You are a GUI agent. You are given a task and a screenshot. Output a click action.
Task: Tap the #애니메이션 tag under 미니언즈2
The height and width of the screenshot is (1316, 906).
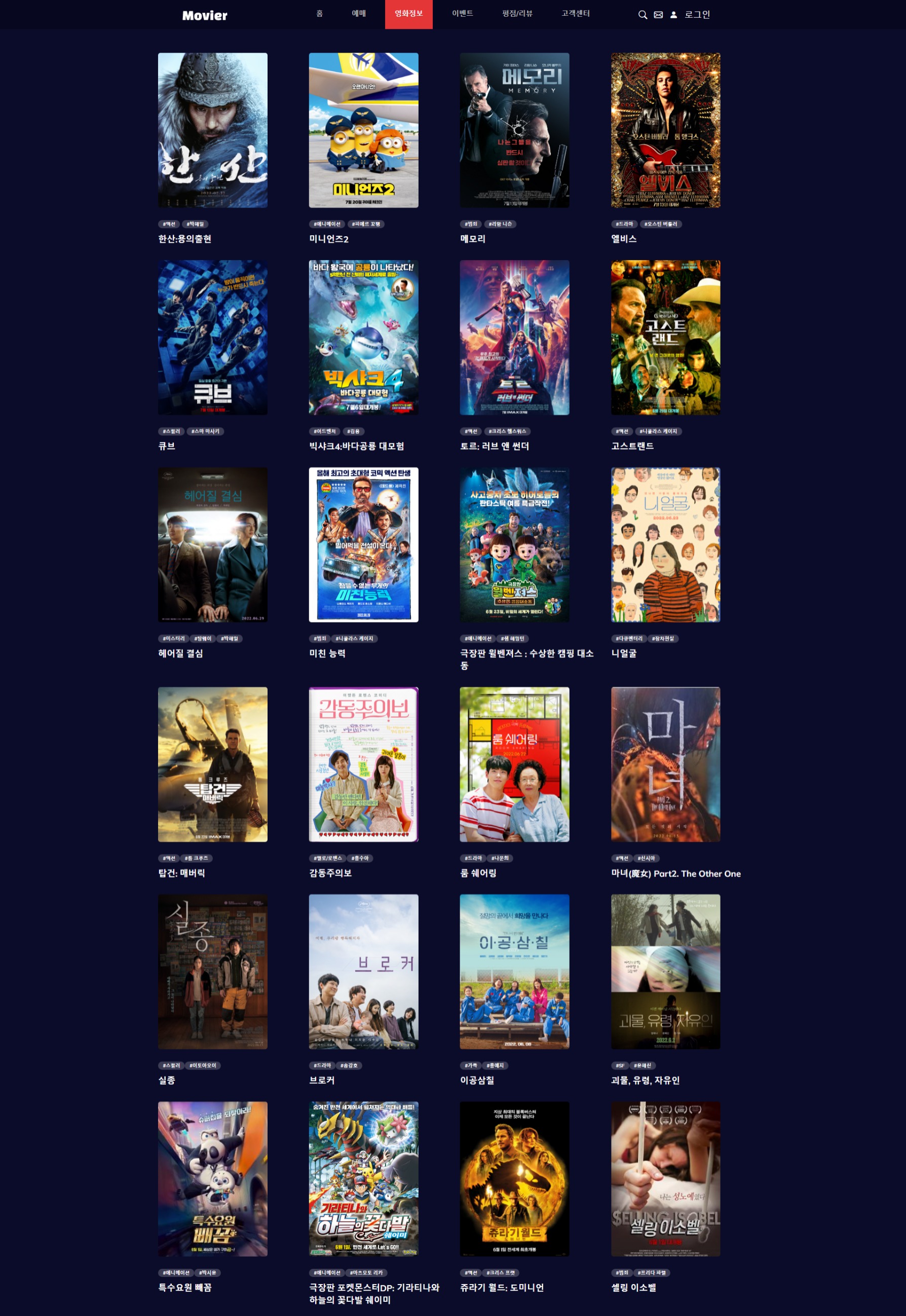click(x=327, y=224)
